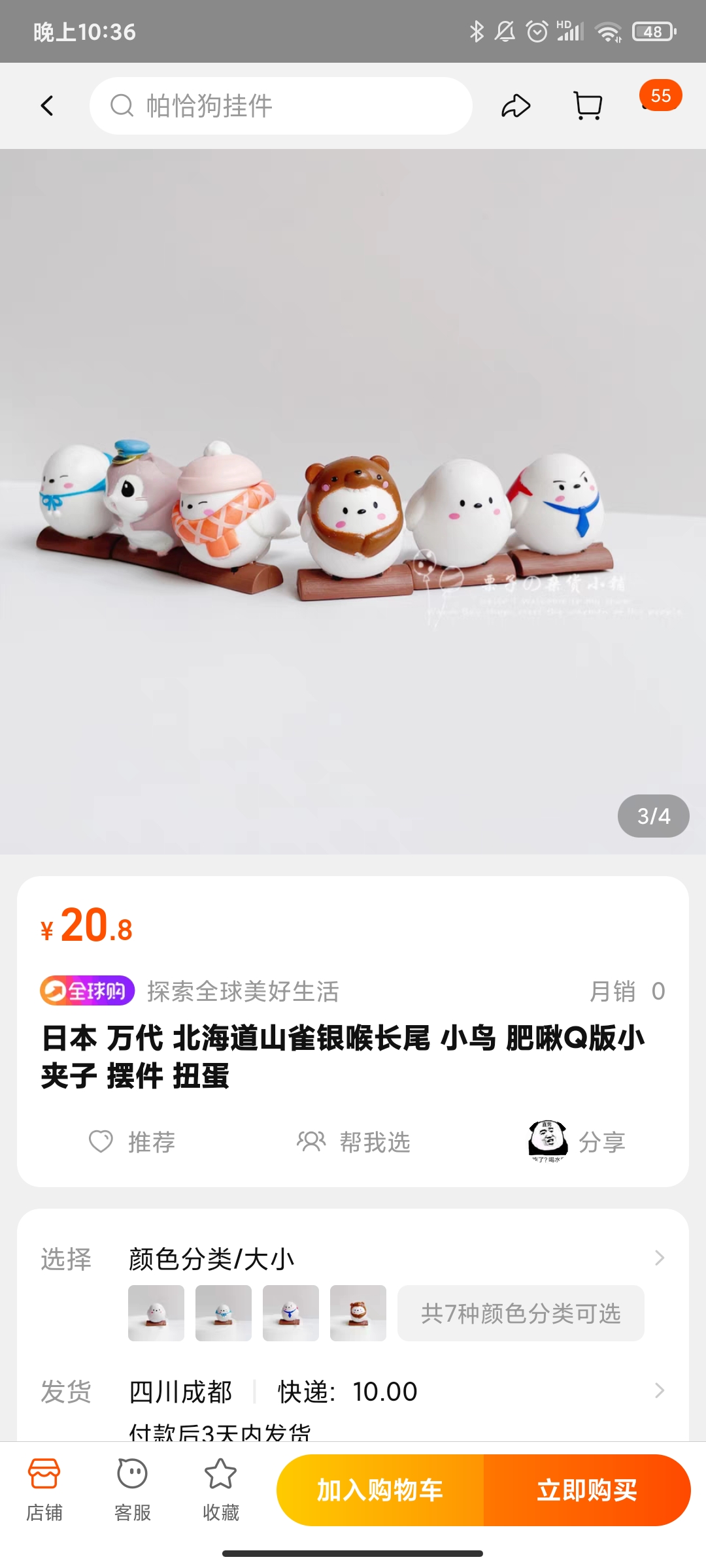The image size is (706, 1568).
Task: Visit the 店铺 store page
Action: tap(44, 1490)
